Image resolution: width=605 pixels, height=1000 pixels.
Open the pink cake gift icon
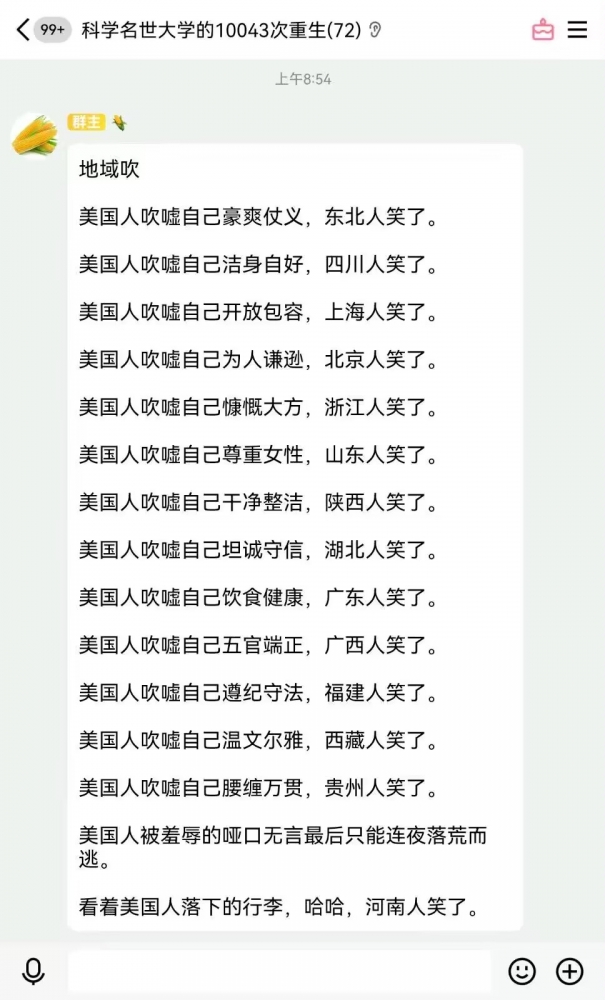pyautogui.click(x=543, y=30)
